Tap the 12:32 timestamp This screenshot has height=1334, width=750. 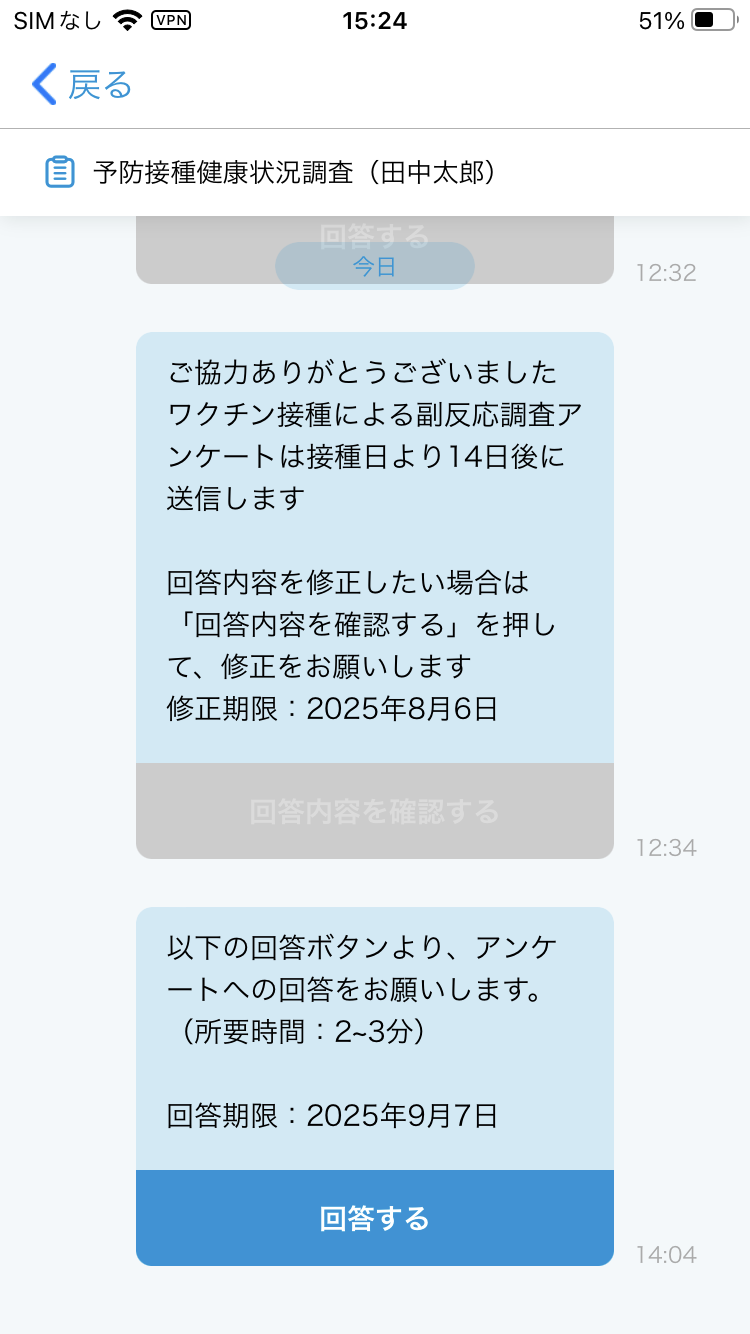665,272
